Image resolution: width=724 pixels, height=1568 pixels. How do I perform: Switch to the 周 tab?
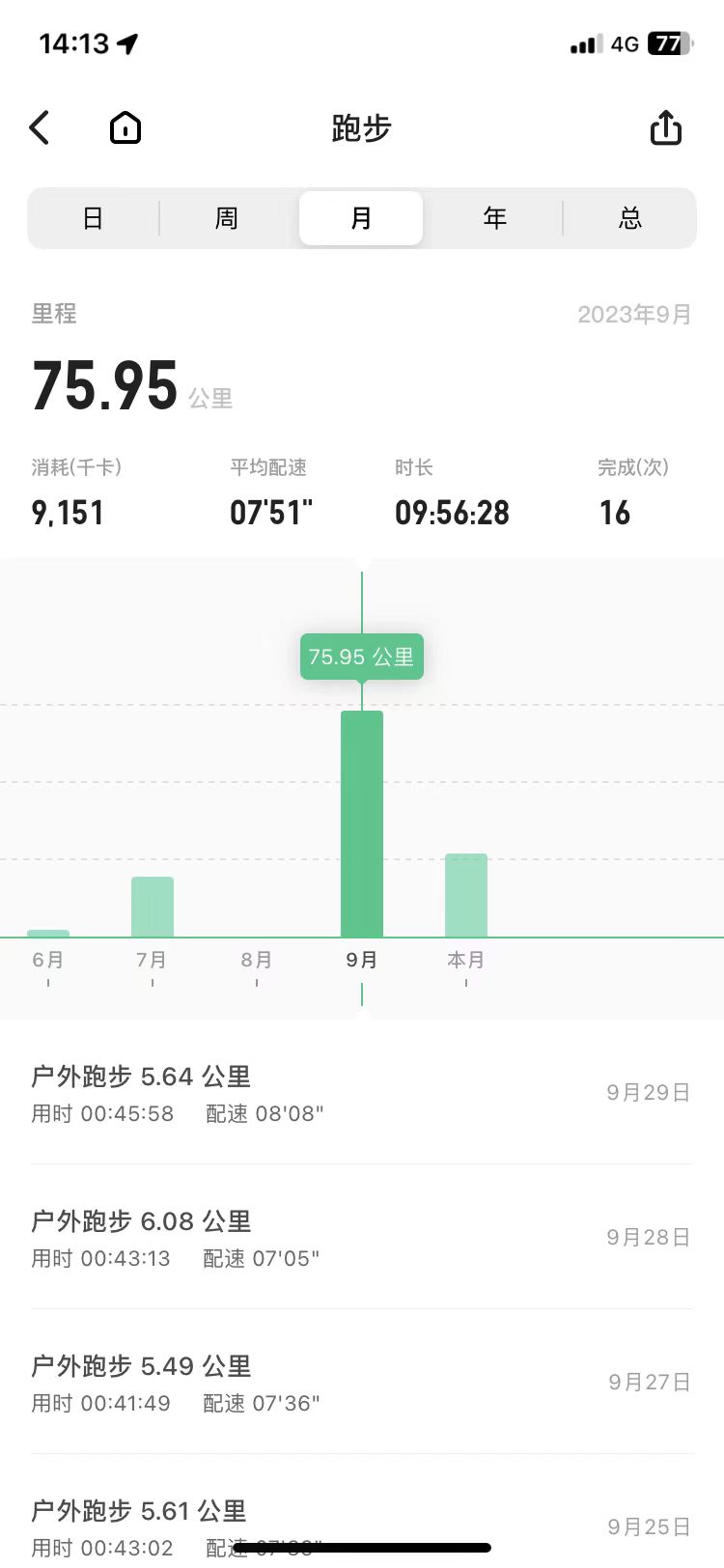226,218
